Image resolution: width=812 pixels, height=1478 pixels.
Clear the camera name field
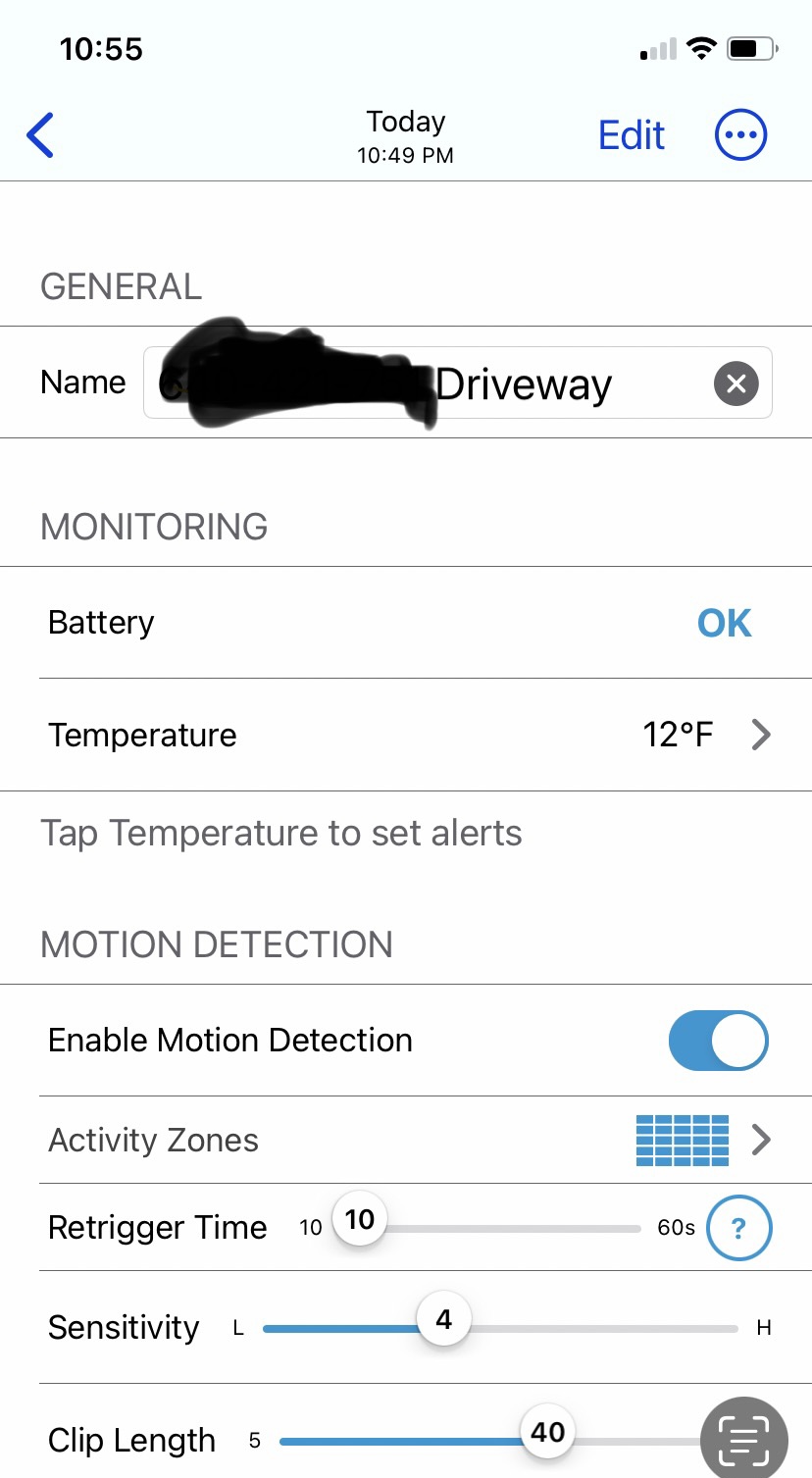coord(736,382)
